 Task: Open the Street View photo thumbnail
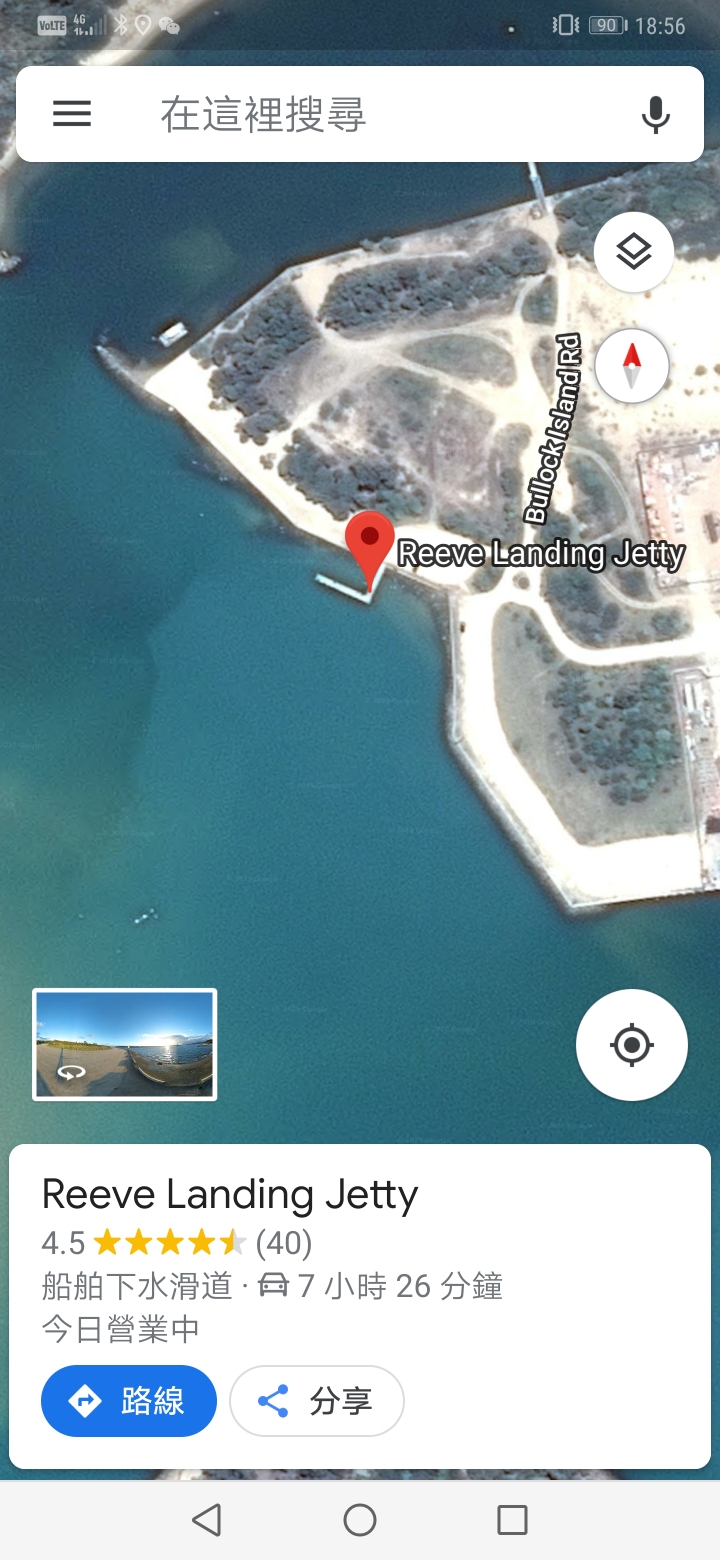click(125, 1045)
